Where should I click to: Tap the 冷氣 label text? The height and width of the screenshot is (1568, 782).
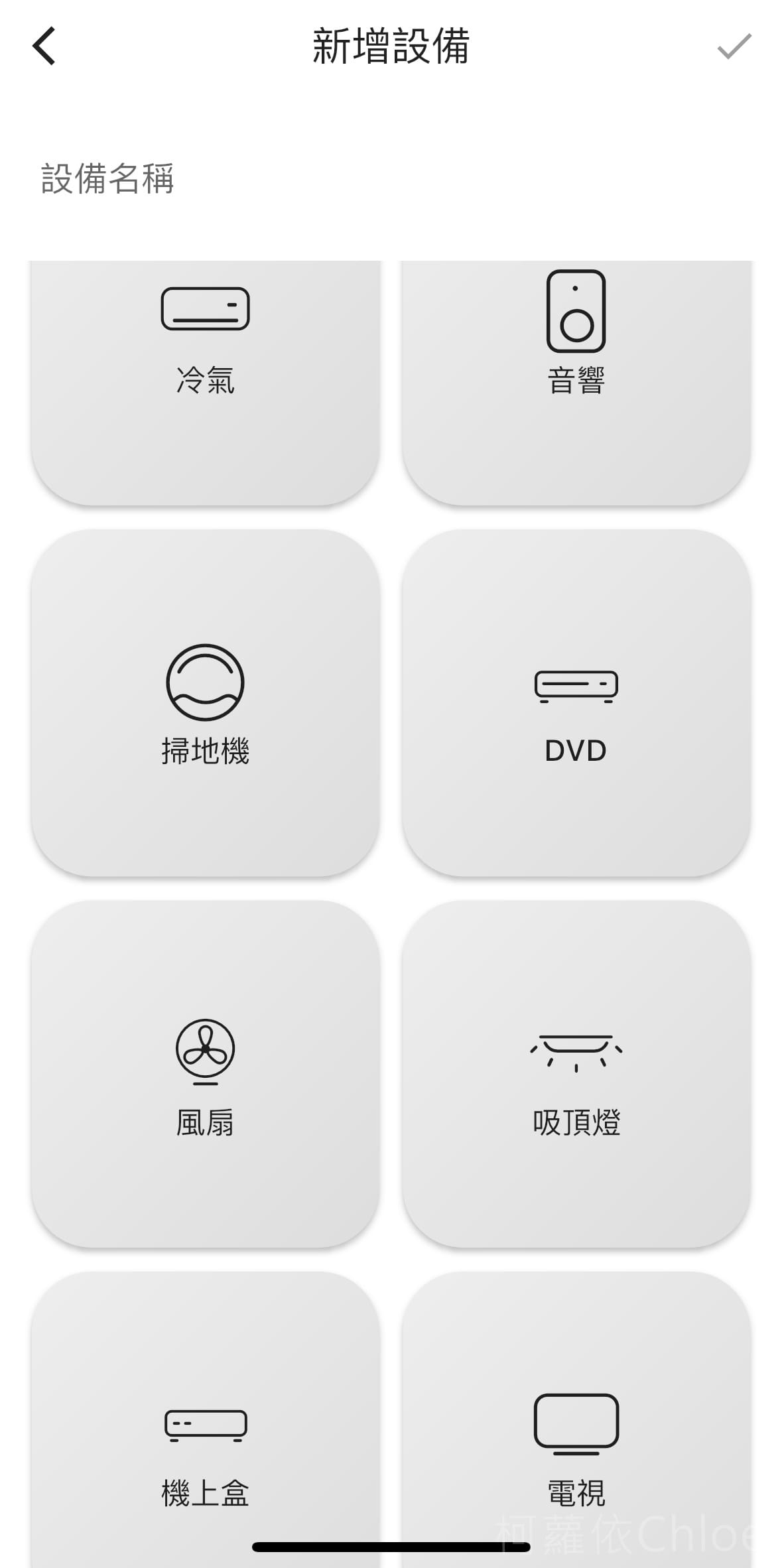coord(204,380)
